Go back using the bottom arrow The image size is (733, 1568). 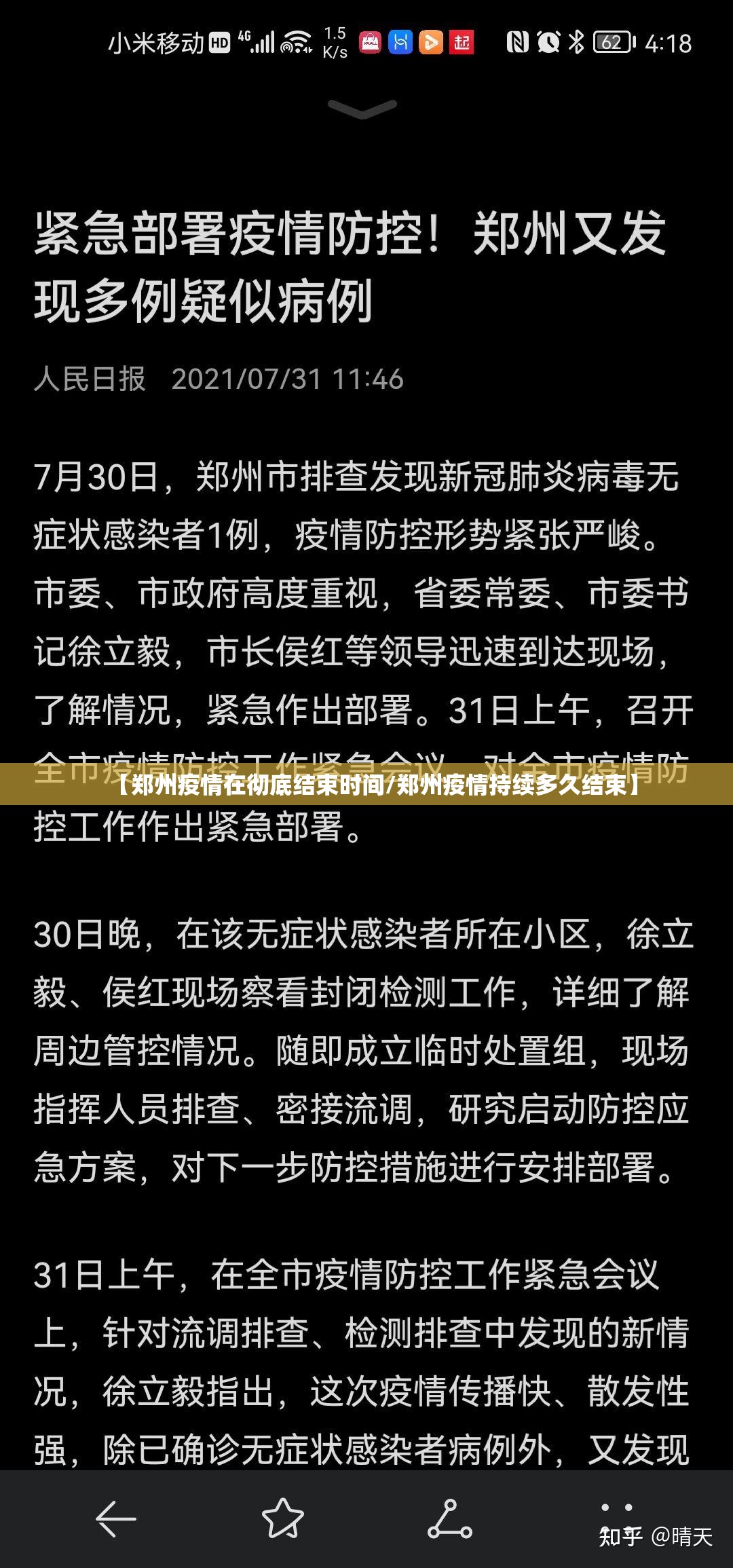[116, 1518]
